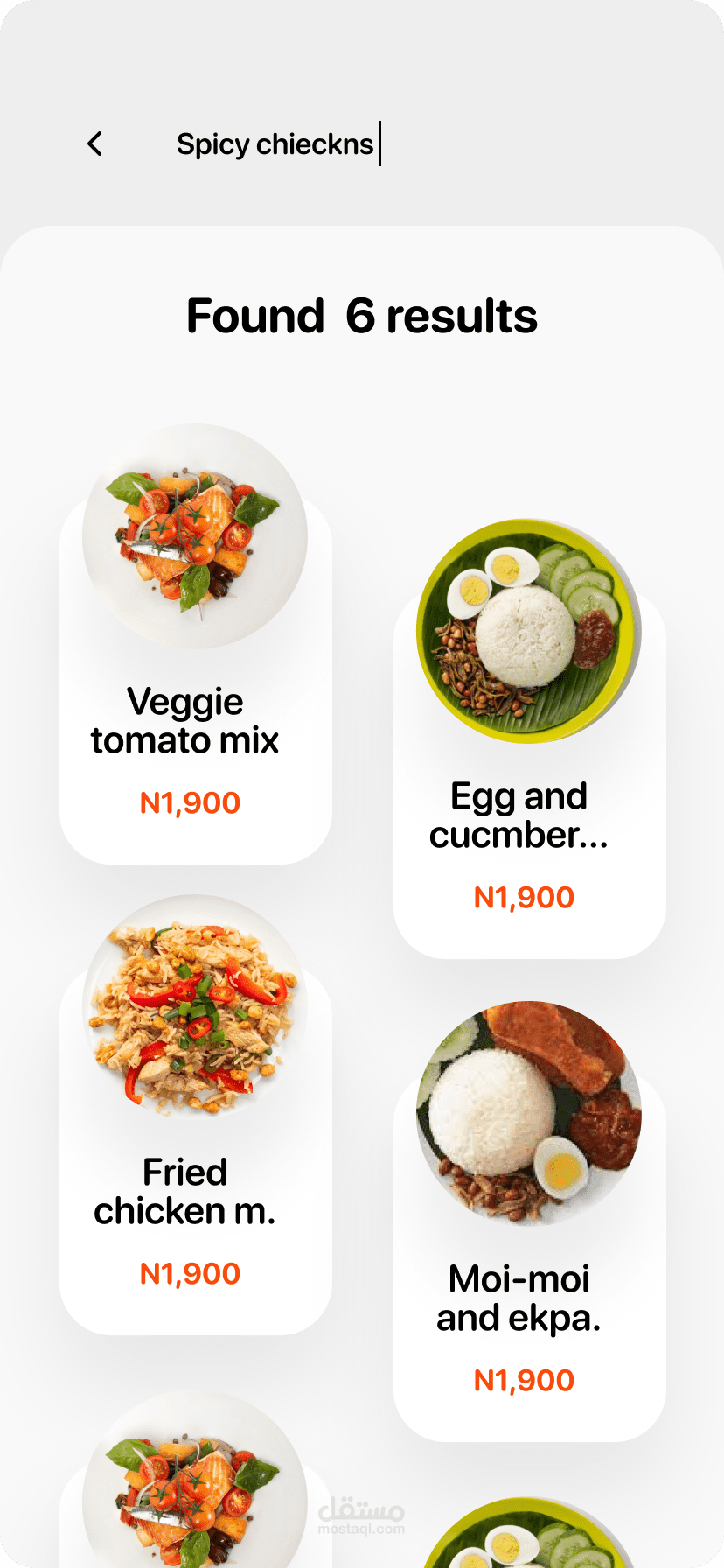The height and width of the screenshot is (1568, 724).
Task: Open the Veggie tomato mix card
Action: (195, 682)
